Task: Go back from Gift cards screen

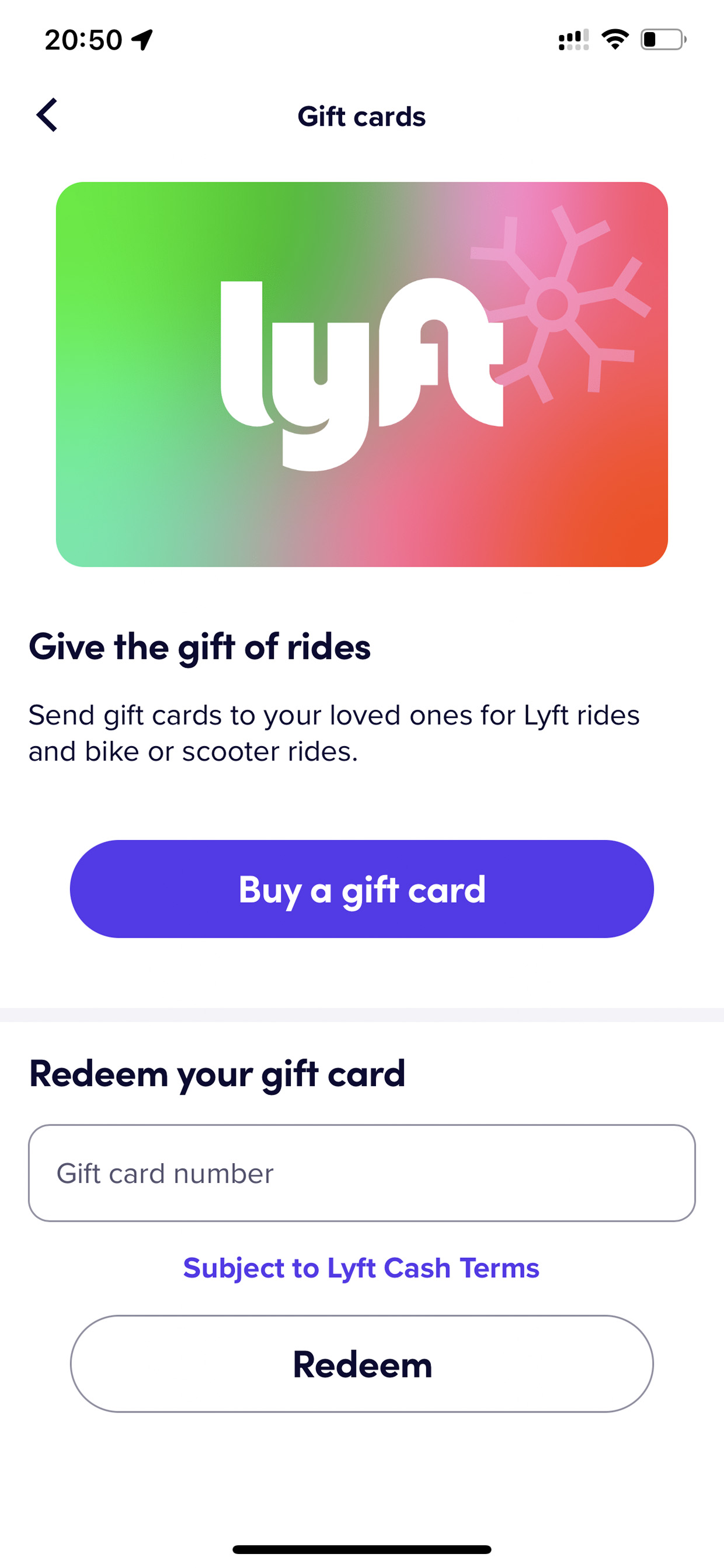Action: tap(47, 115)
